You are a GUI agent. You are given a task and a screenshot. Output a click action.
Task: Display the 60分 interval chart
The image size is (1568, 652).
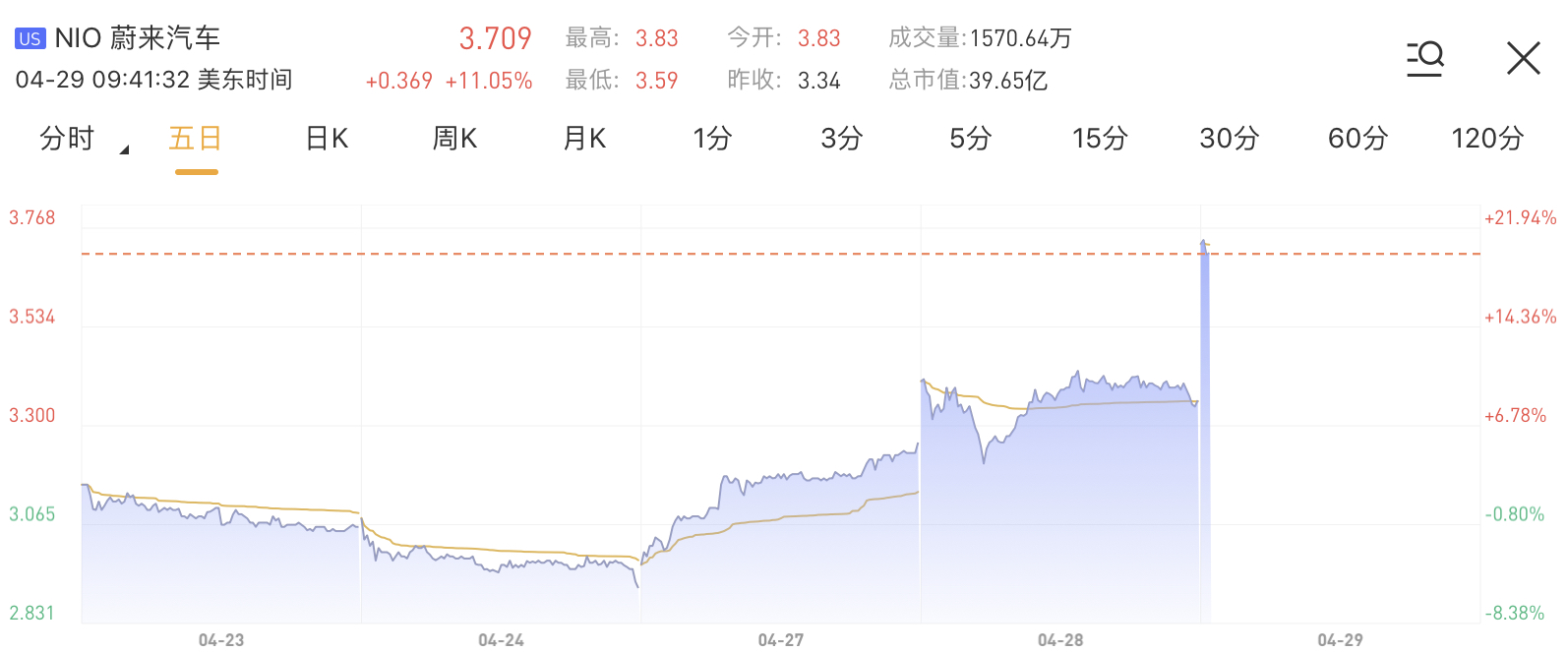pos(1357,140)
